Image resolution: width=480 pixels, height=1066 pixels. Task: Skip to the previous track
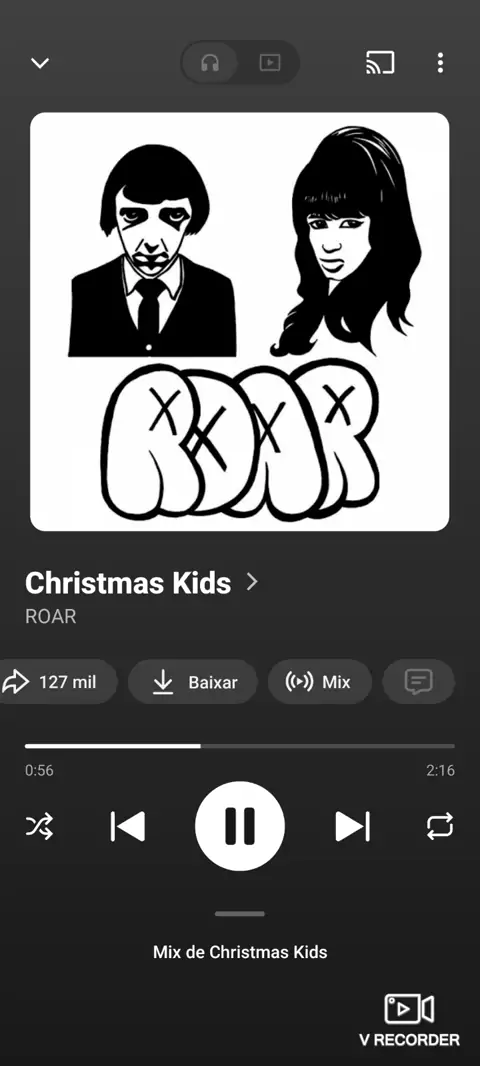point(128,827)
